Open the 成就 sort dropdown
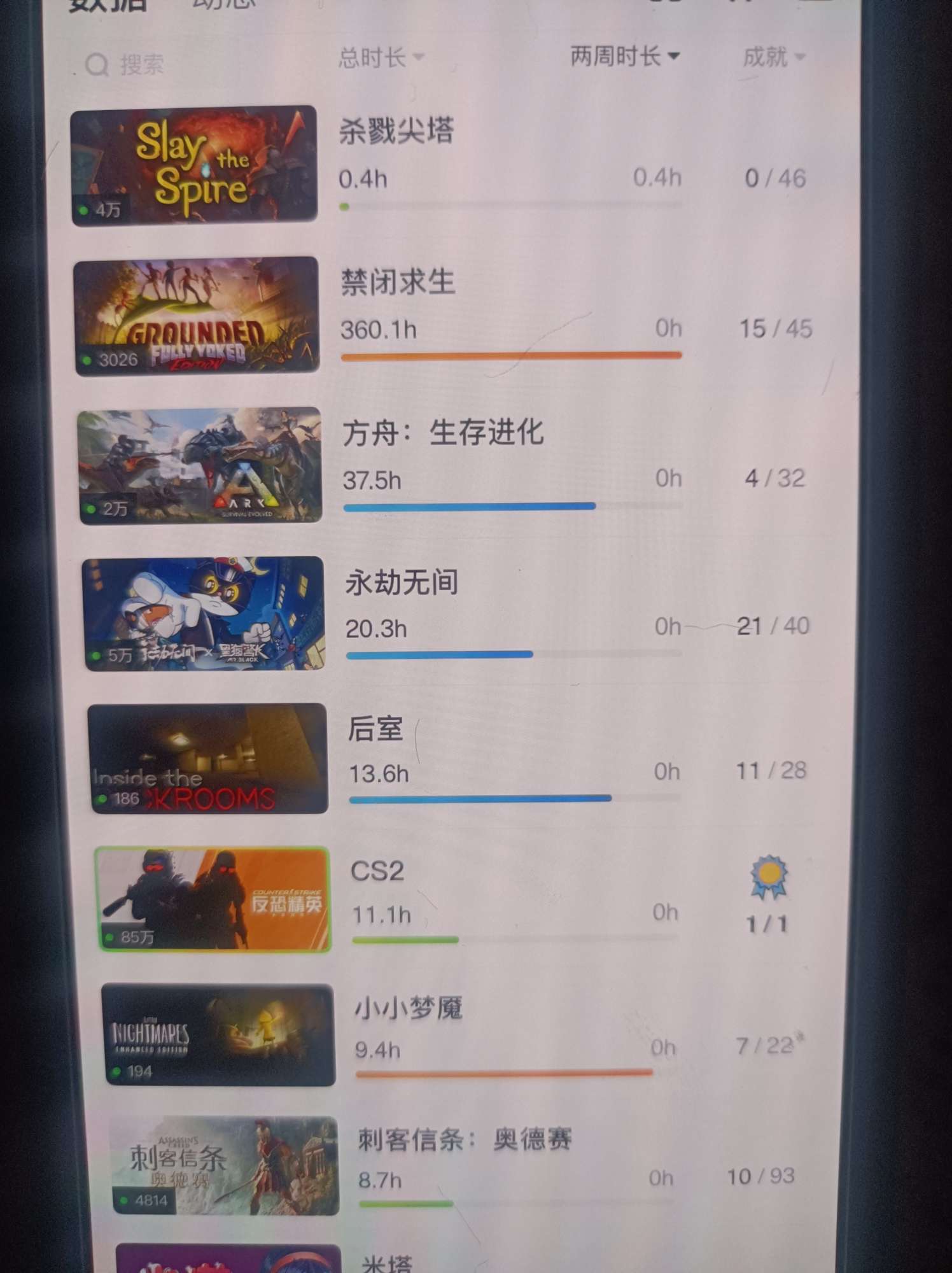Screen dimensions: 952x1273 coord(773,57)
